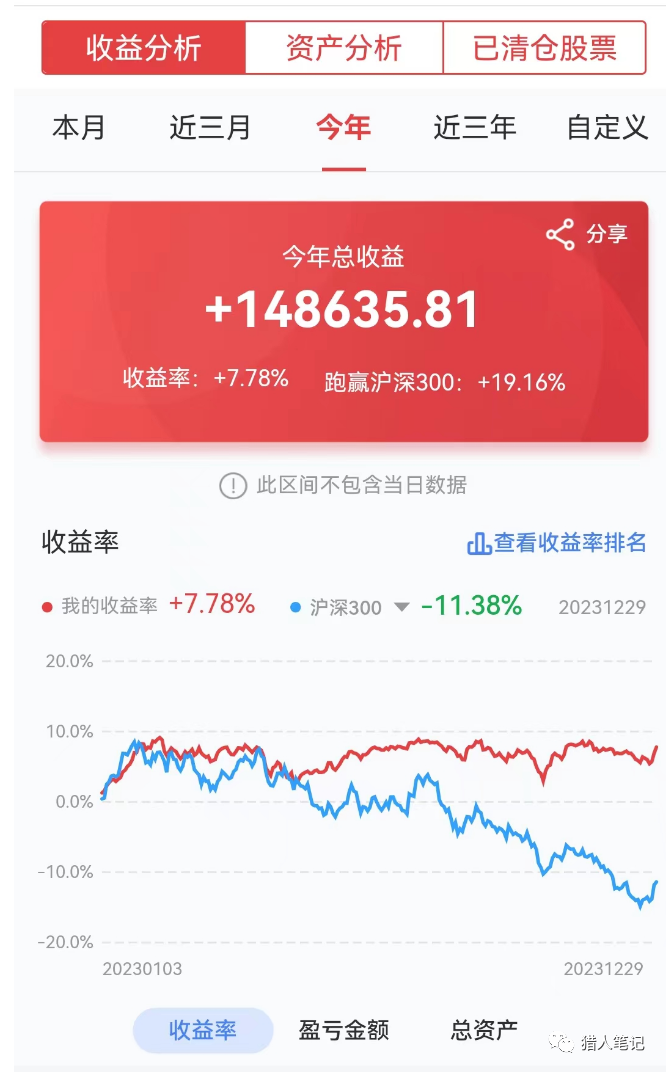This screenshot has width=666, height=1072.
Task: Select the 收益率 chart chip
Action: click(203, 1030)
